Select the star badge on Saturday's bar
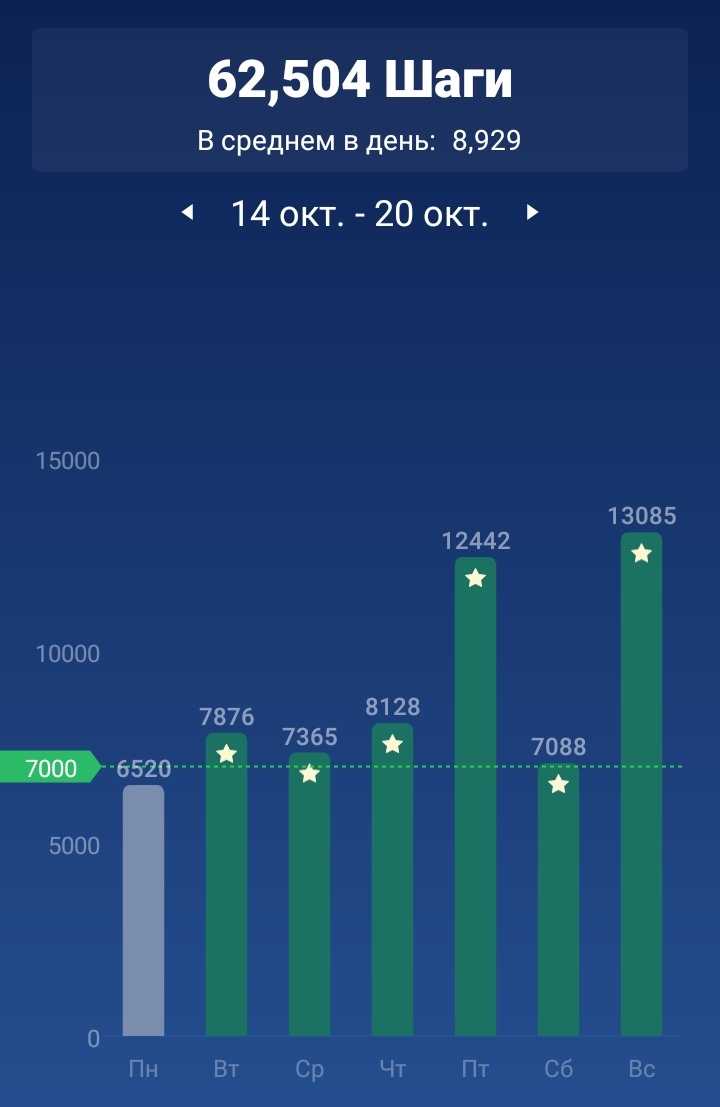 (x=558, y=784)
